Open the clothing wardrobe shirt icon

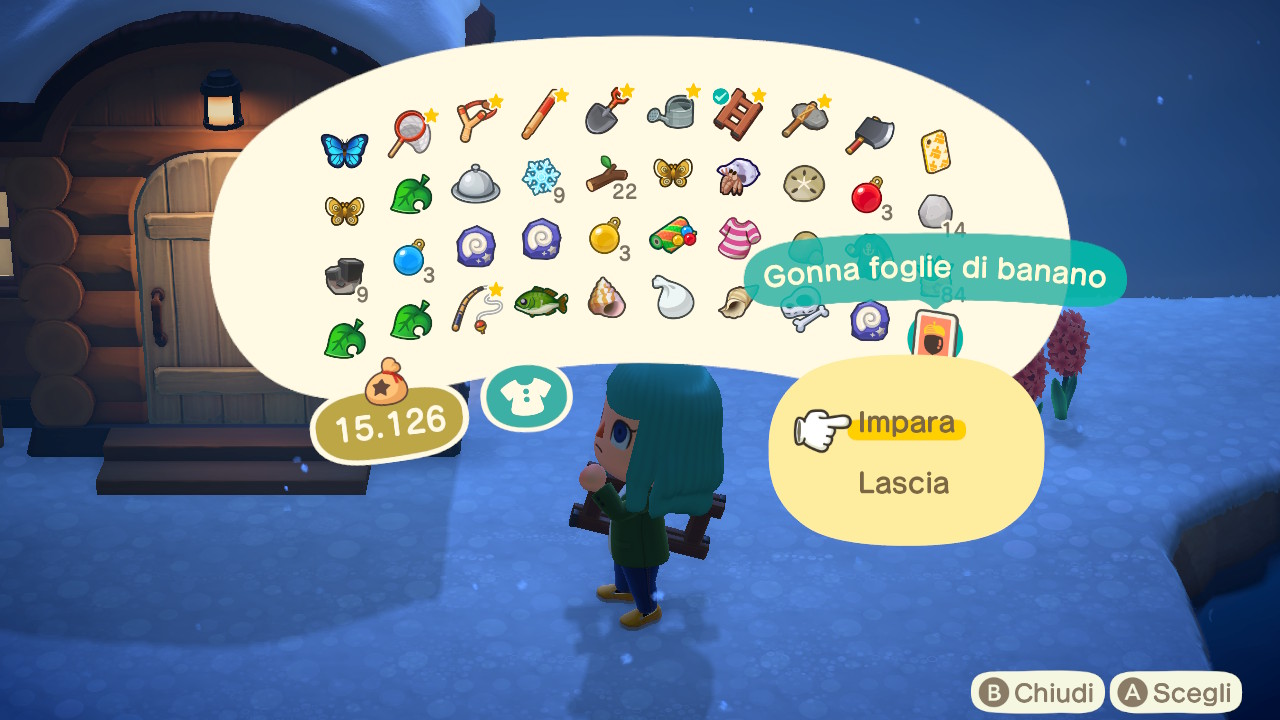tap(526, 397)
